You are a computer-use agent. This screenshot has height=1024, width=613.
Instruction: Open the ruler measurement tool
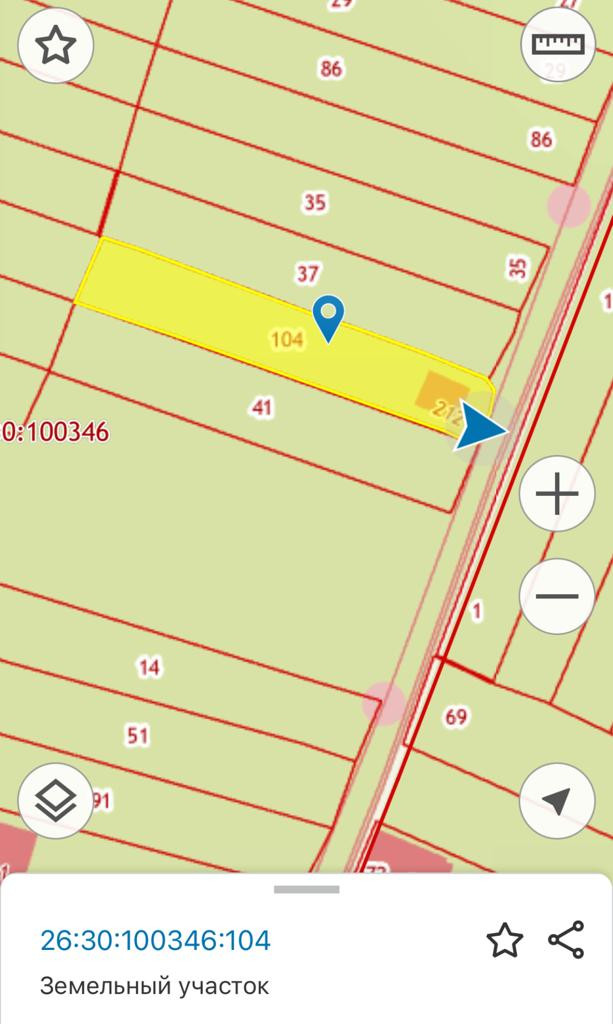click(x=558, y=44)
